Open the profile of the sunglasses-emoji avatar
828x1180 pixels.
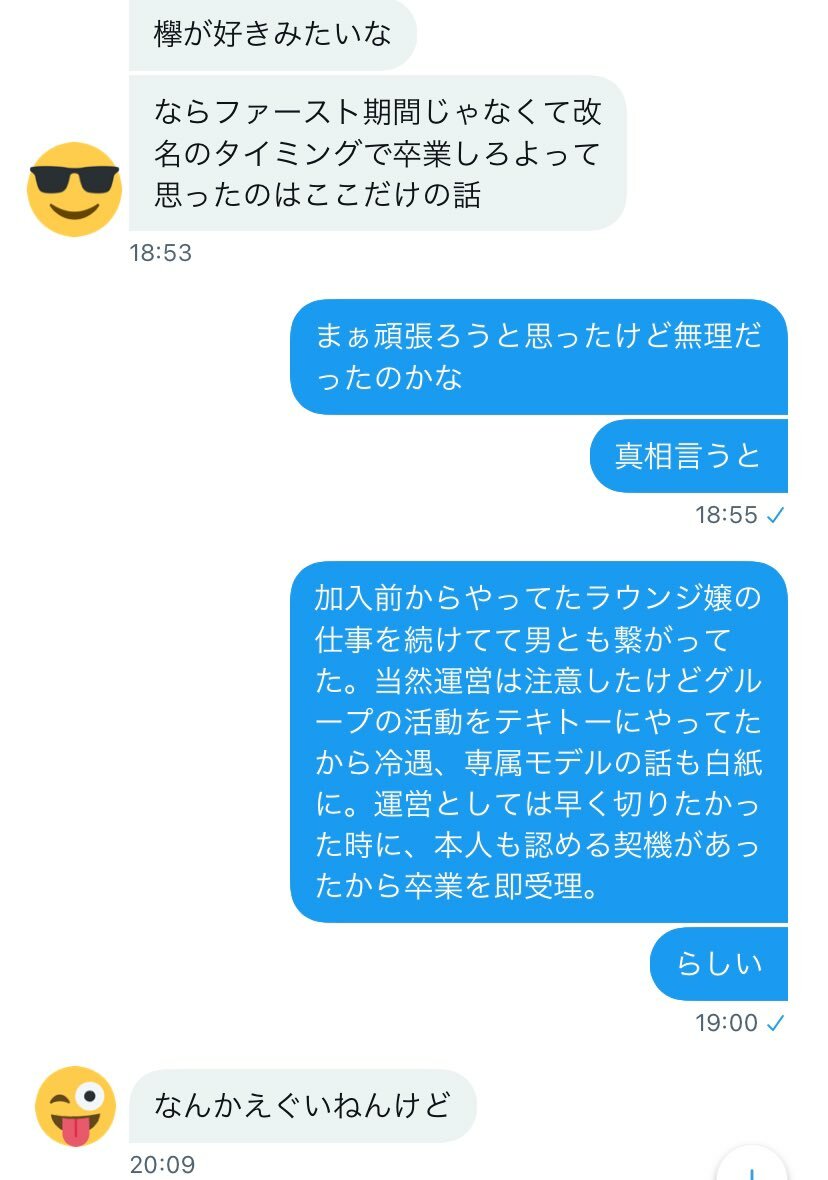click(x=74, y=189)
